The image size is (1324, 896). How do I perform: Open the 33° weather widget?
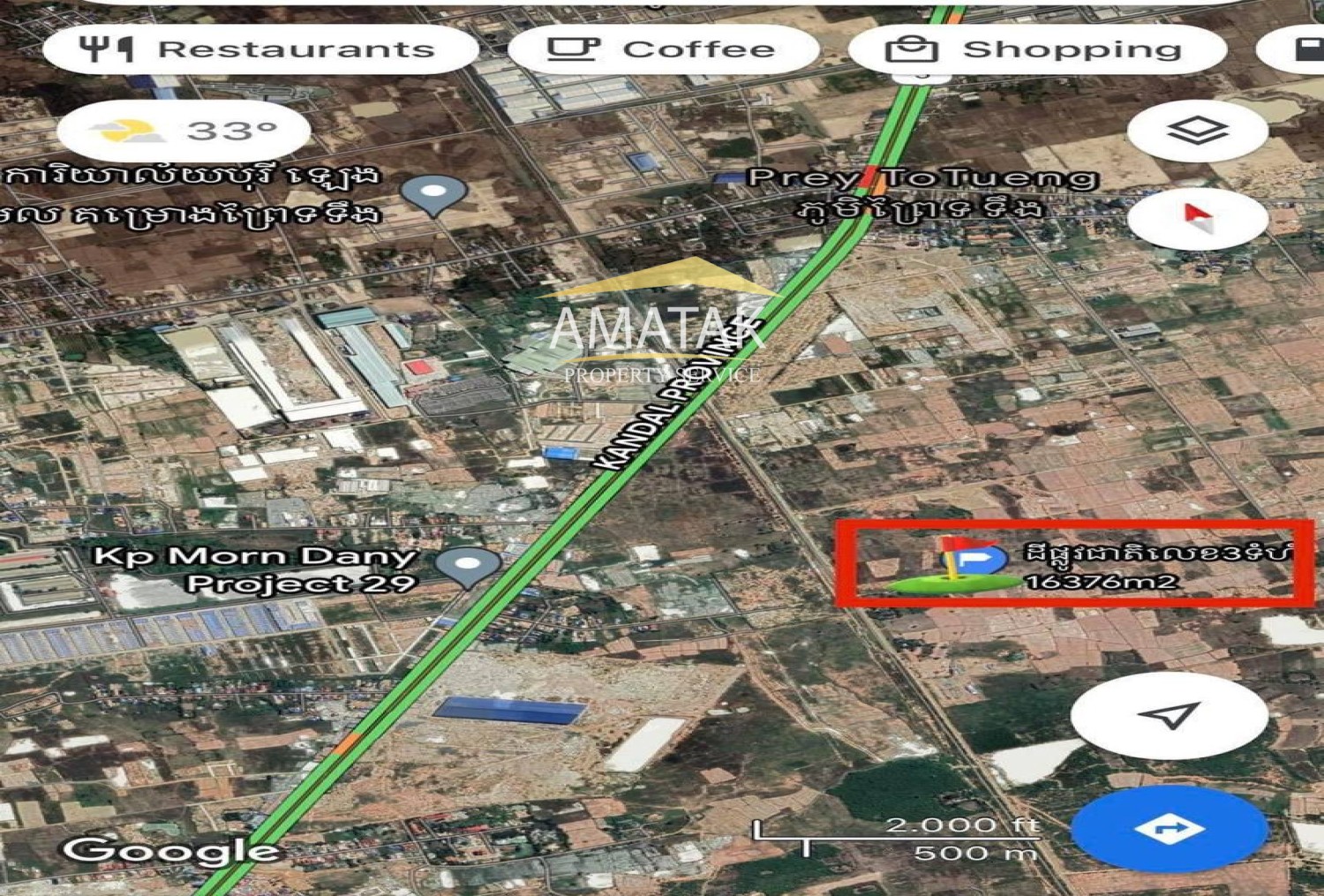tap(184, 132)
